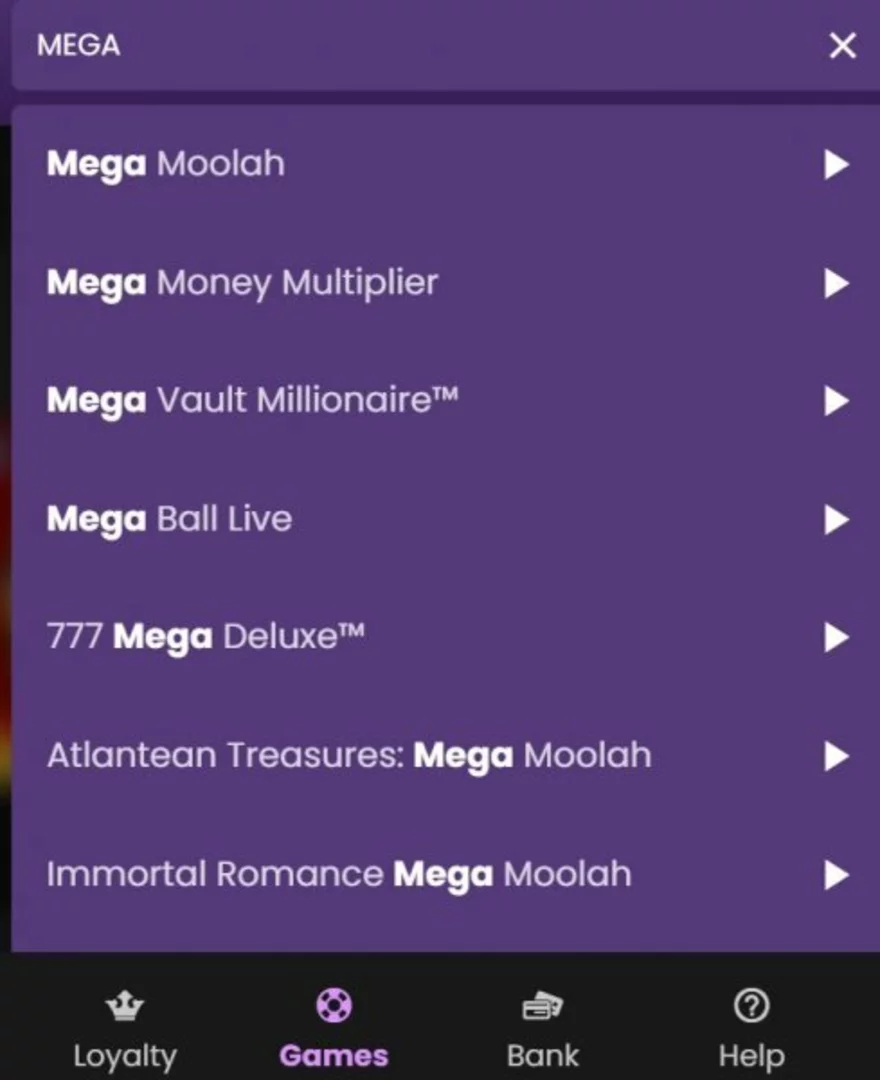Open the Help question mark icon
Viewport: 880px width, 1080px height.
click(x=750, y=1007)
